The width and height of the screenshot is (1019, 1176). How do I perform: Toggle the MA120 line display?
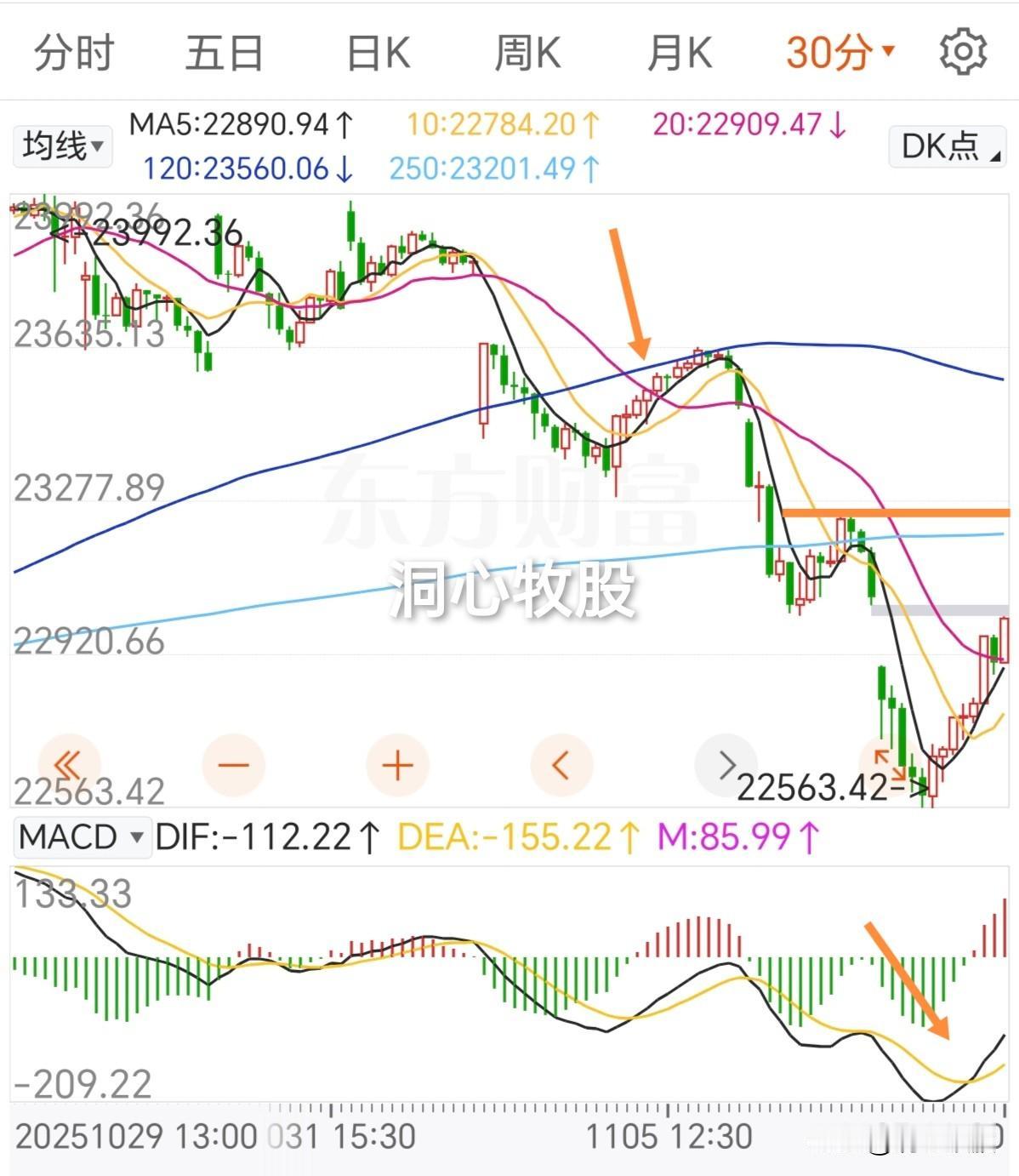click(x=240, y=168)
